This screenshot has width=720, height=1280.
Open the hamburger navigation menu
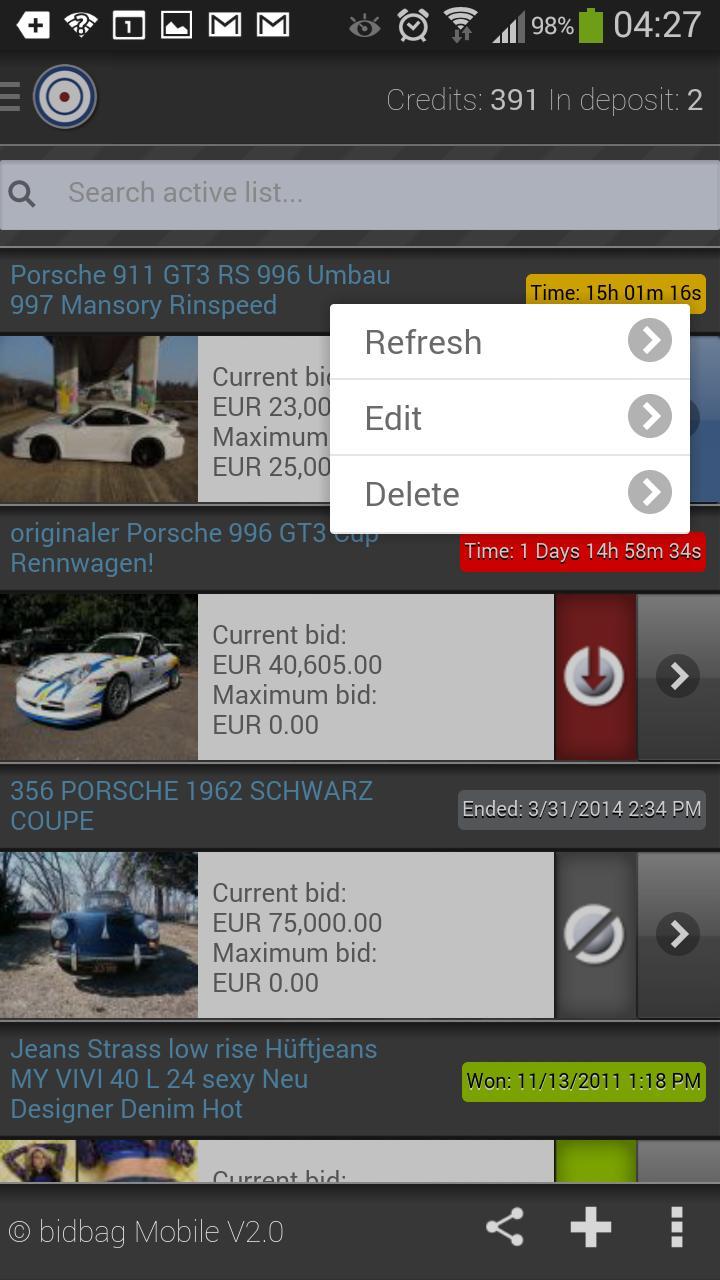[13, 96]
